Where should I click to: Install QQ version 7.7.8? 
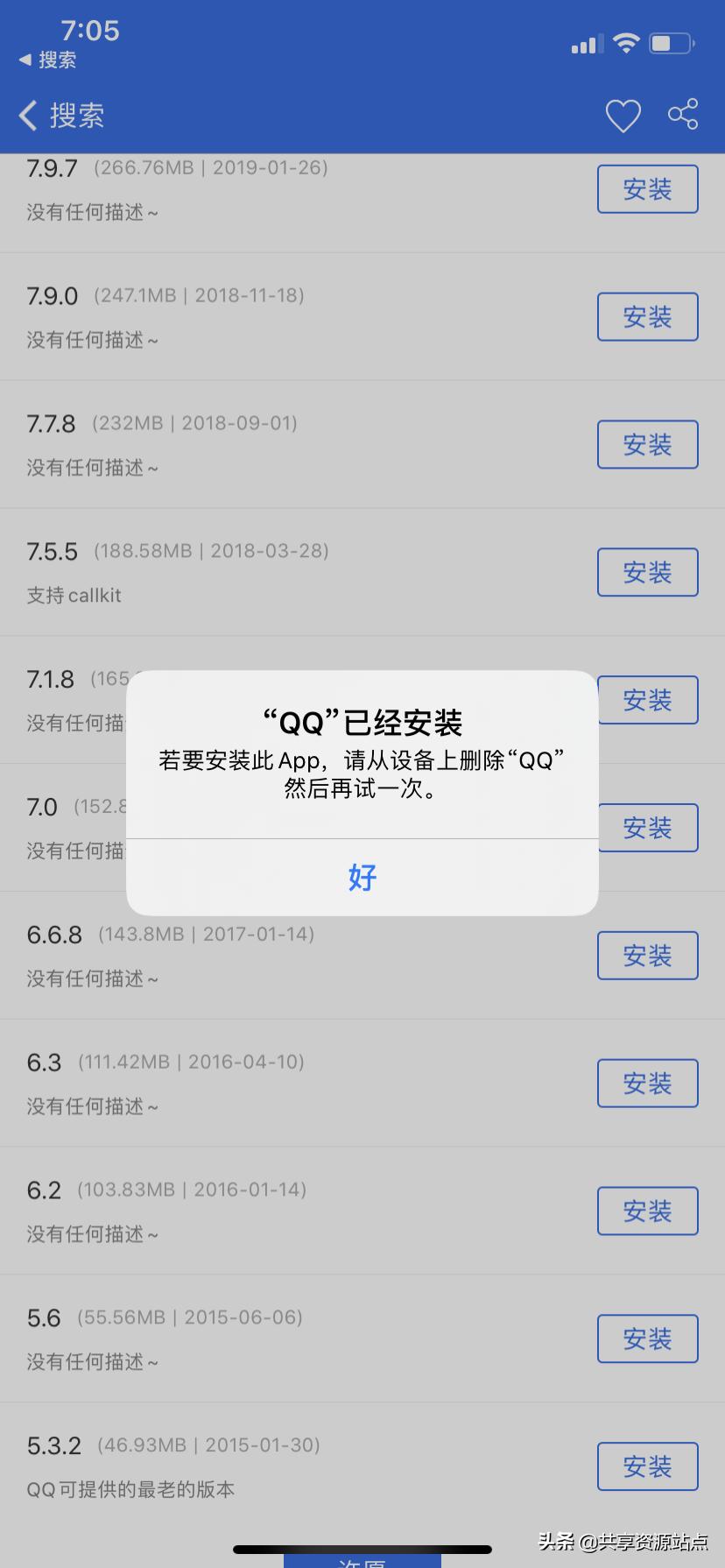click(x=647, y=445)
